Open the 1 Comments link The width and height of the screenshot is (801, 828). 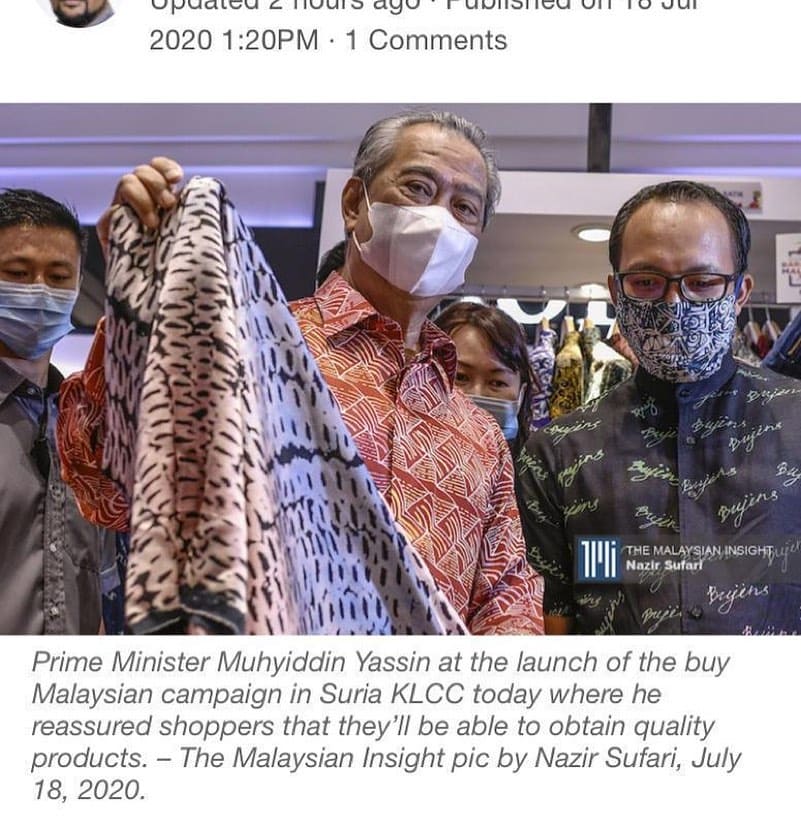click(x=426, y=41)
